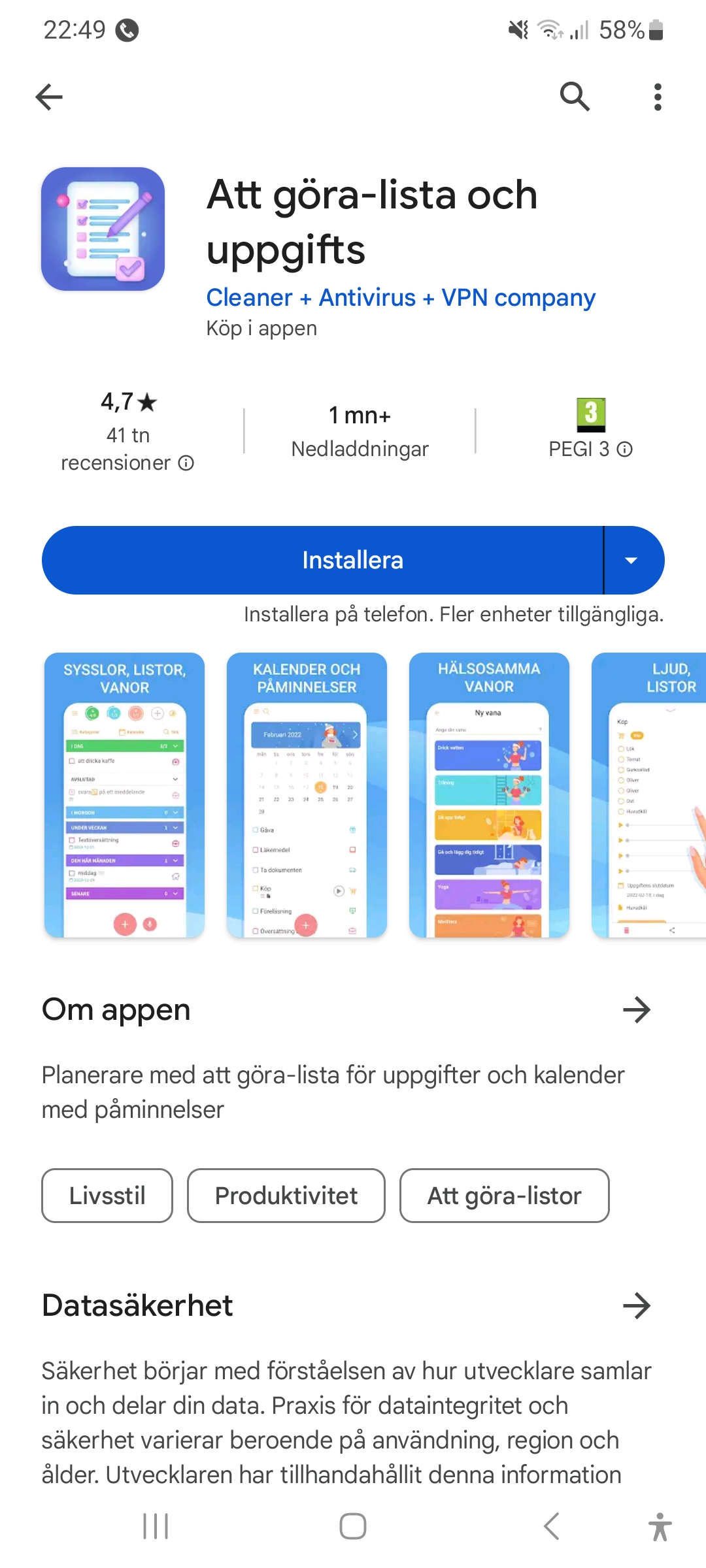Open recent apps from navigation bar
This screenshot has width=706, height=1568.
click(x=156, y=1527)
